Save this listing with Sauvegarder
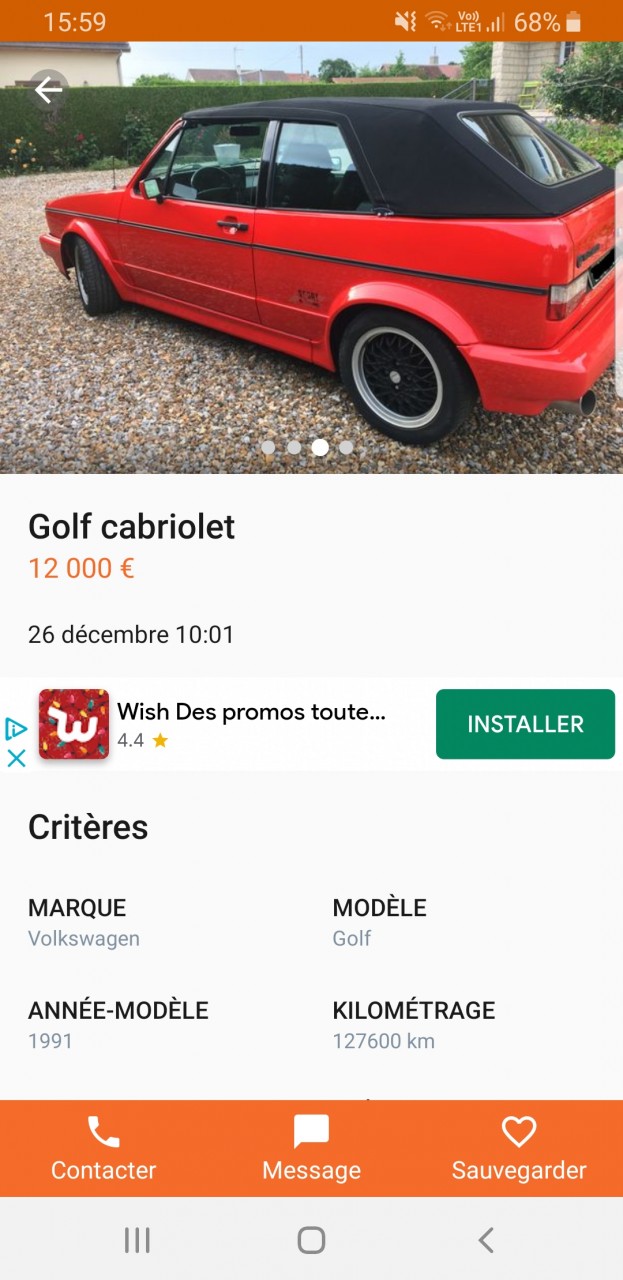The height and width of the screenshot is (1280, 623). click(519, 1149)
